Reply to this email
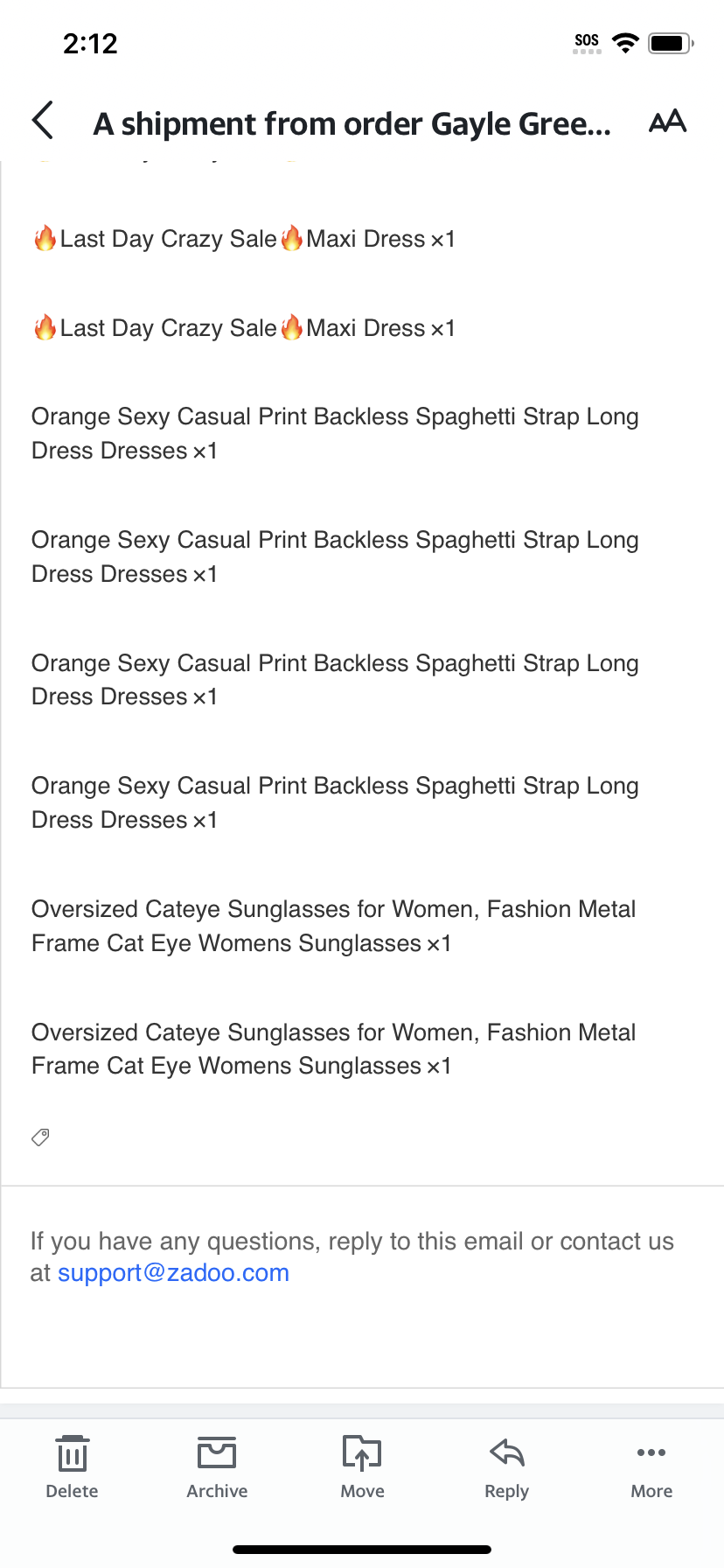The image size is (724, 1568). point(507,1467)
